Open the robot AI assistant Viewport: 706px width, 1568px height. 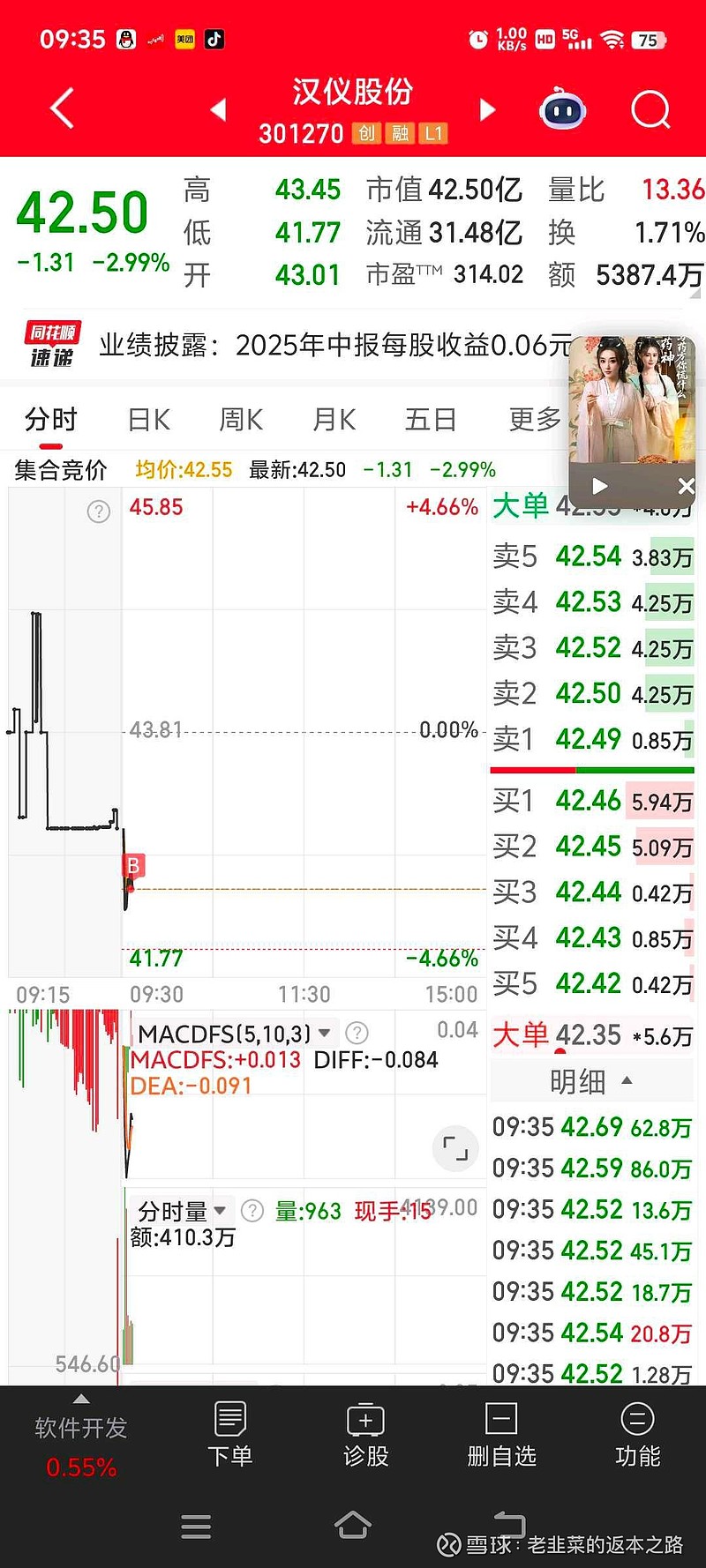[x=563, y=109]
